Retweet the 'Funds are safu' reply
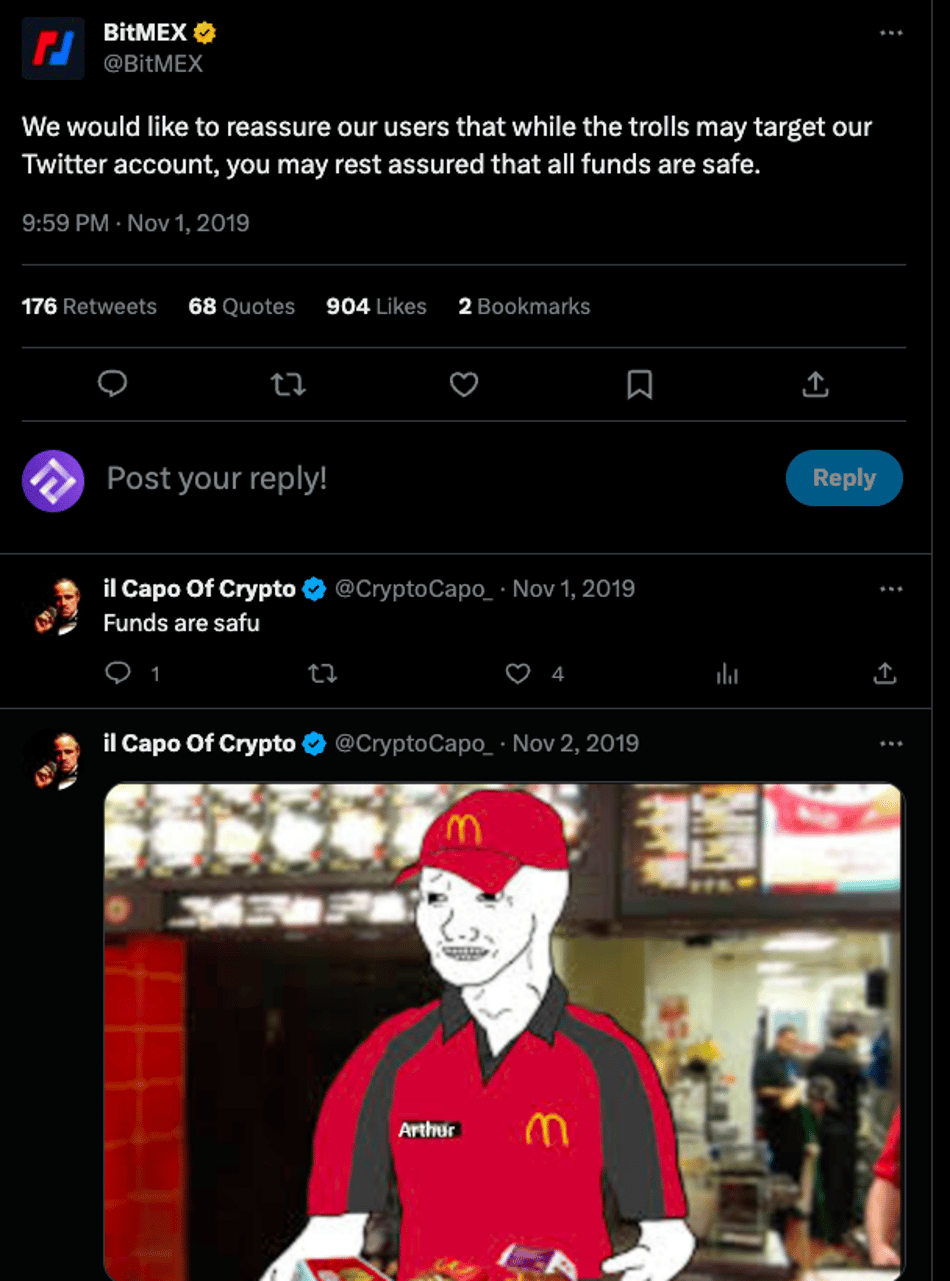This screenshot has width=950, height=1281. point(322,674)
